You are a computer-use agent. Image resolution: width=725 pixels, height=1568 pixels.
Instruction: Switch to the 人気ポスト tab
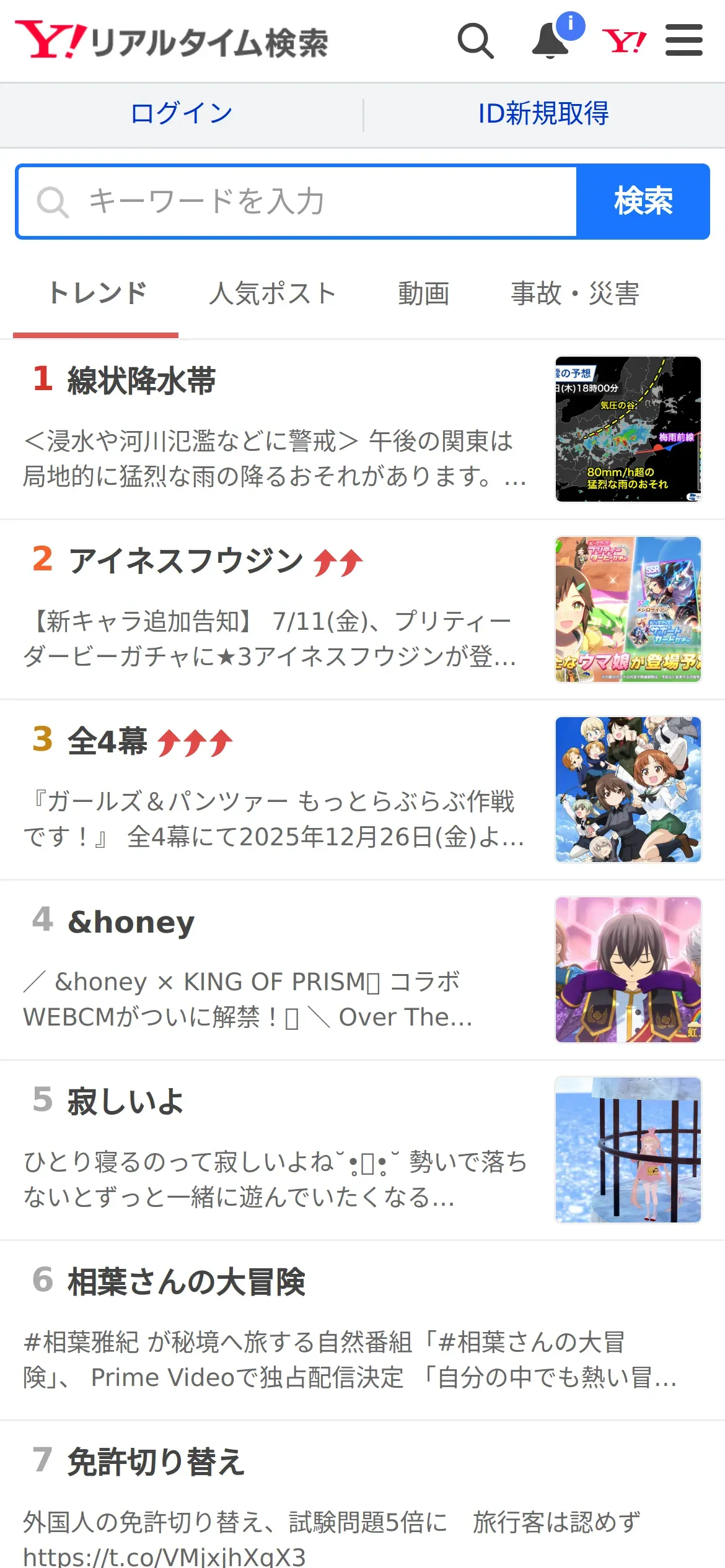pyautogui.click(x=272, y=294)
